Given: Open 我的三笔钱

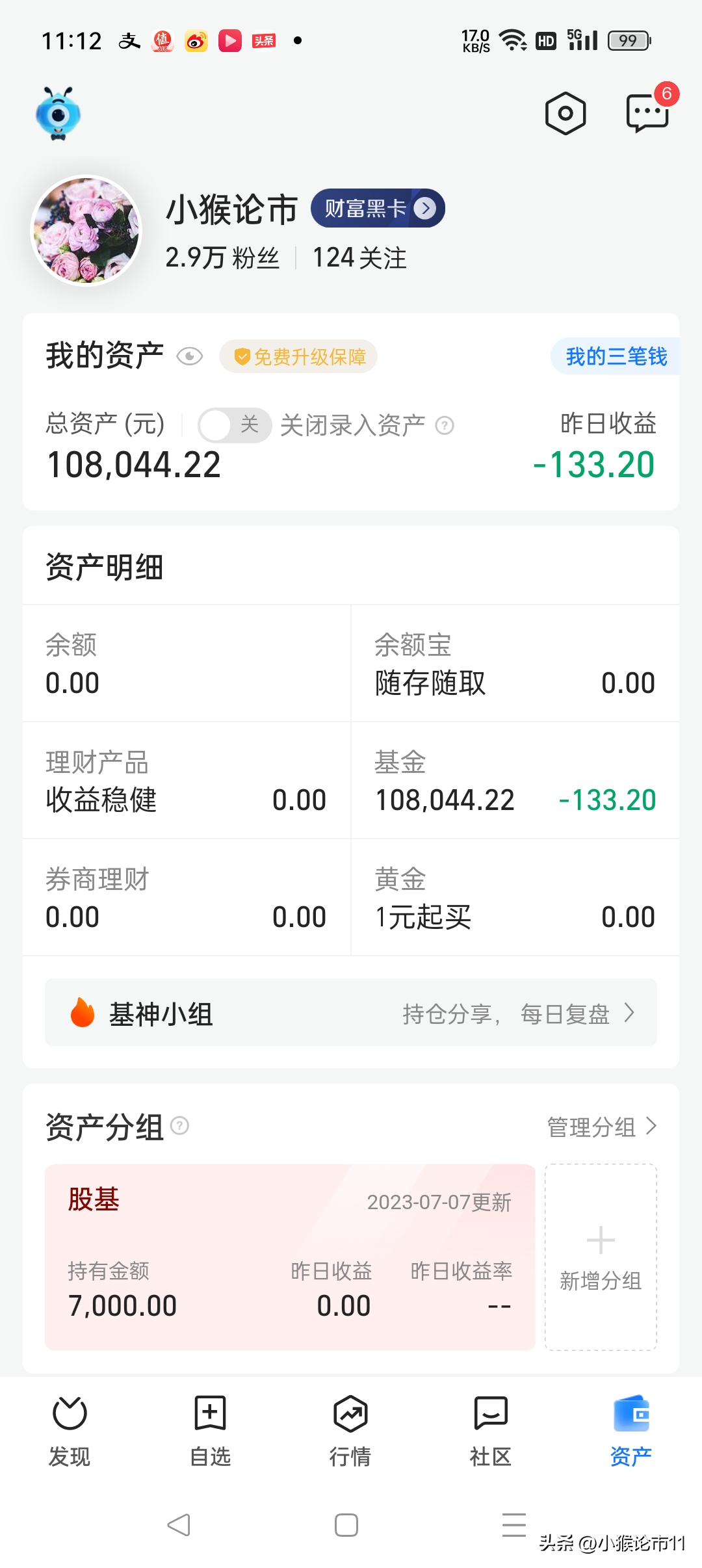Looking at the screenshot, I should 615,356.
